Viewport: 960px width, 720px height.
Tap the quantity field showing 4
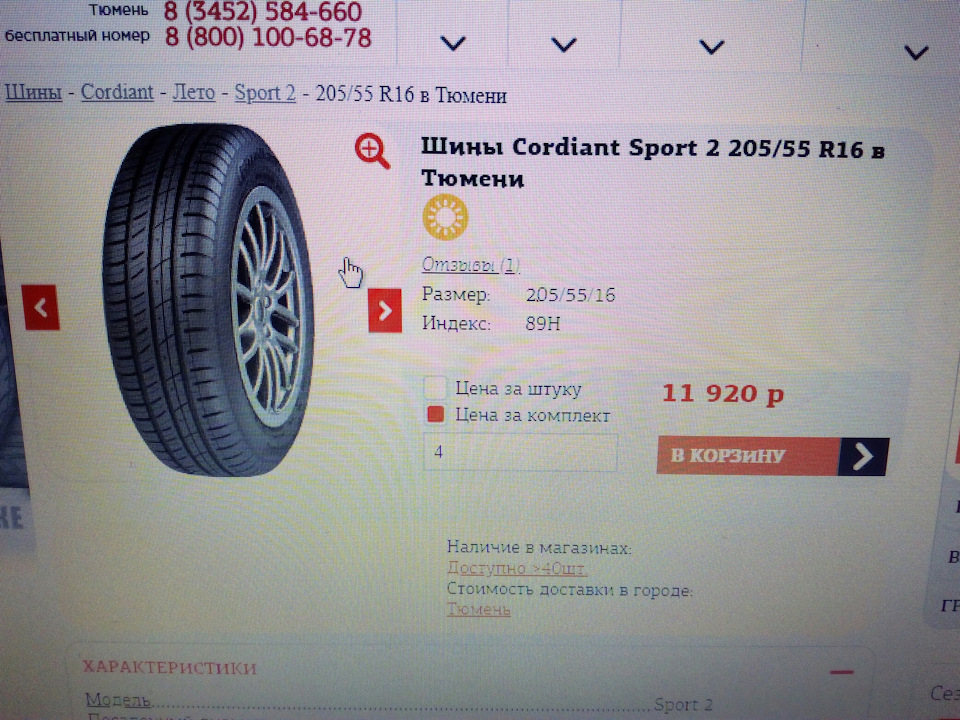click(520, 452)
